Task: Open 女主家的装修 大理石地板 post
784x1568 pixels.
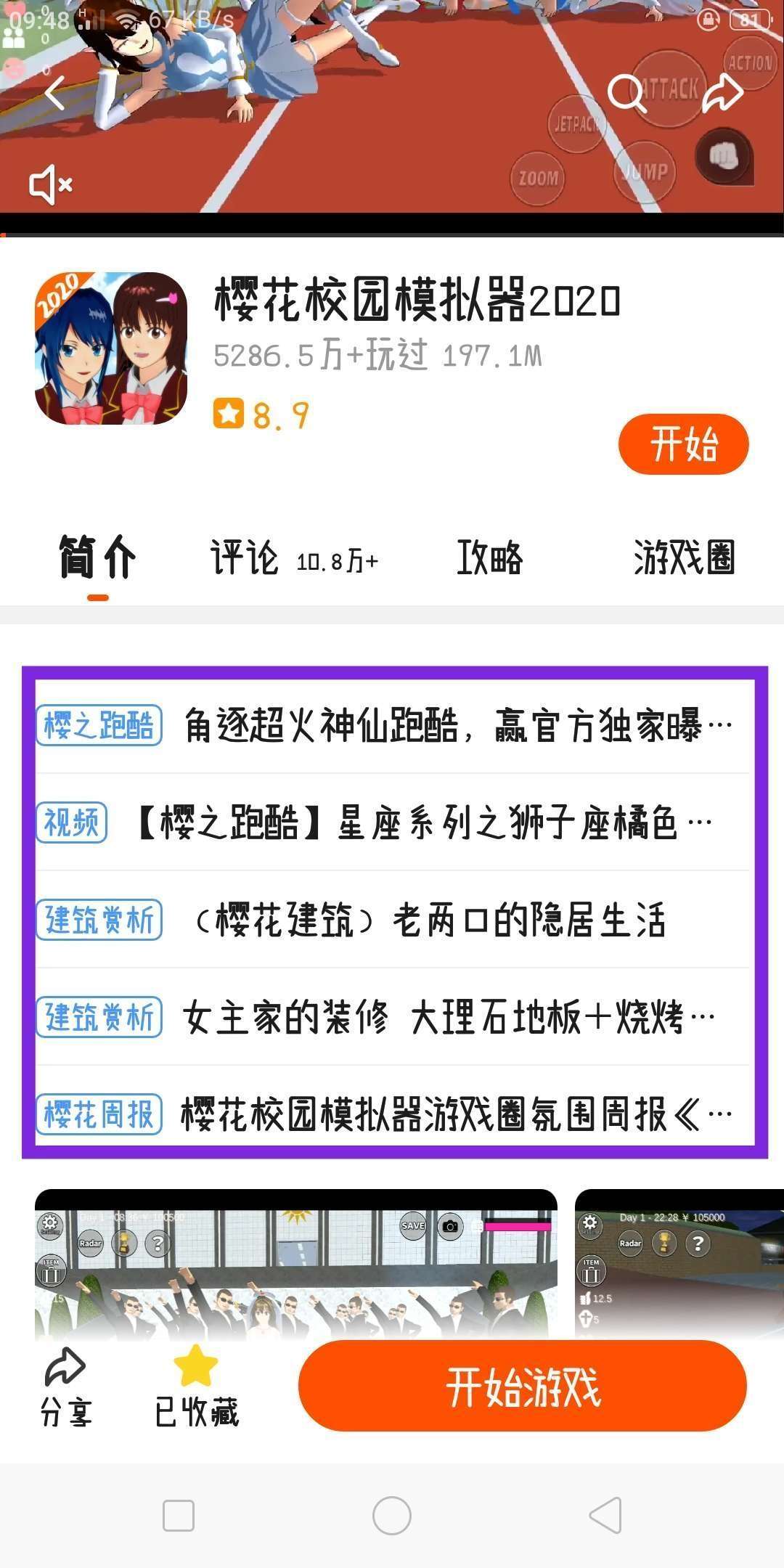Action: click(x=393, y=1017)
